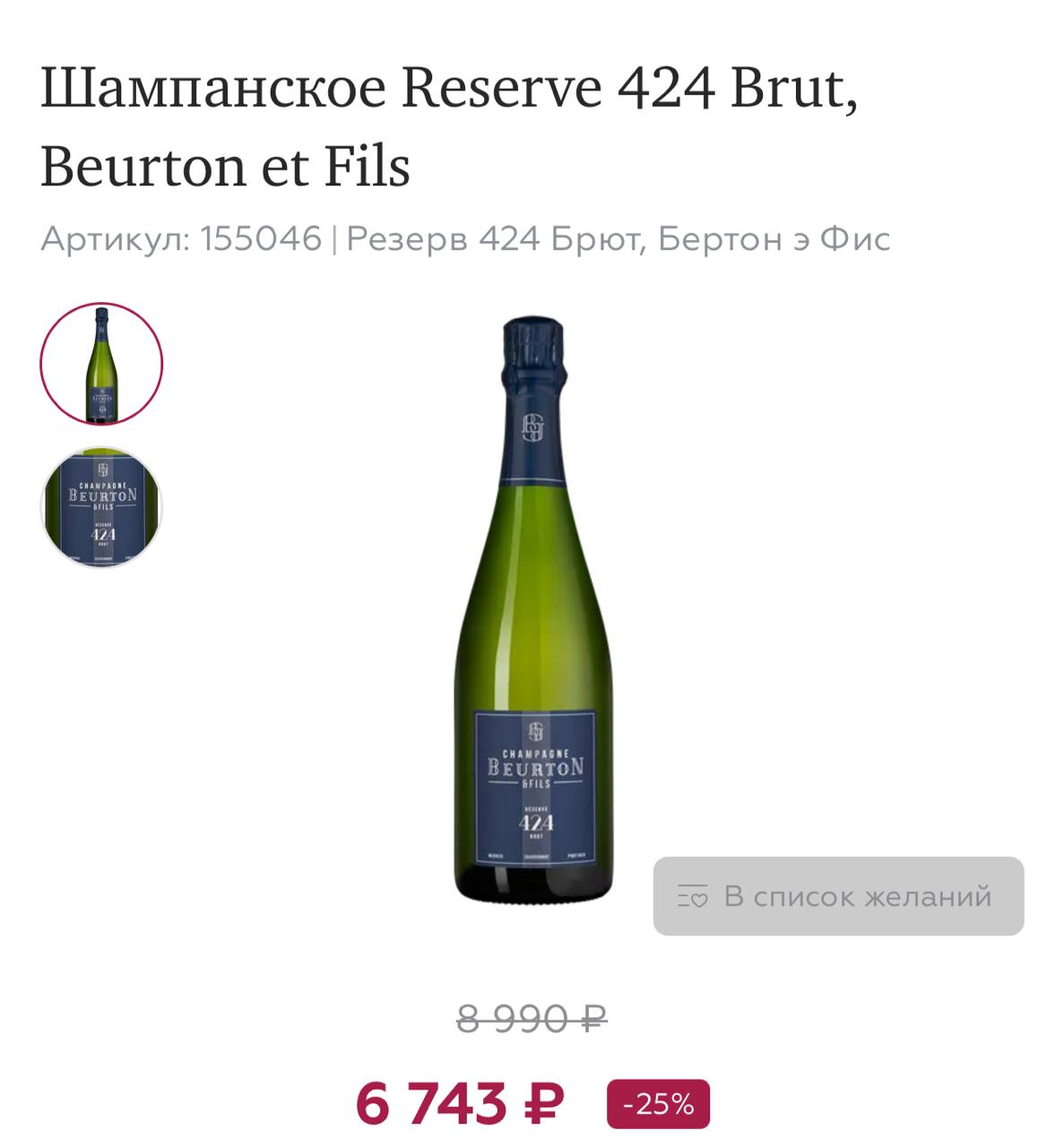Select the full bottle thumbnail
1064x1147 pixels.
(x=101, y=364)
